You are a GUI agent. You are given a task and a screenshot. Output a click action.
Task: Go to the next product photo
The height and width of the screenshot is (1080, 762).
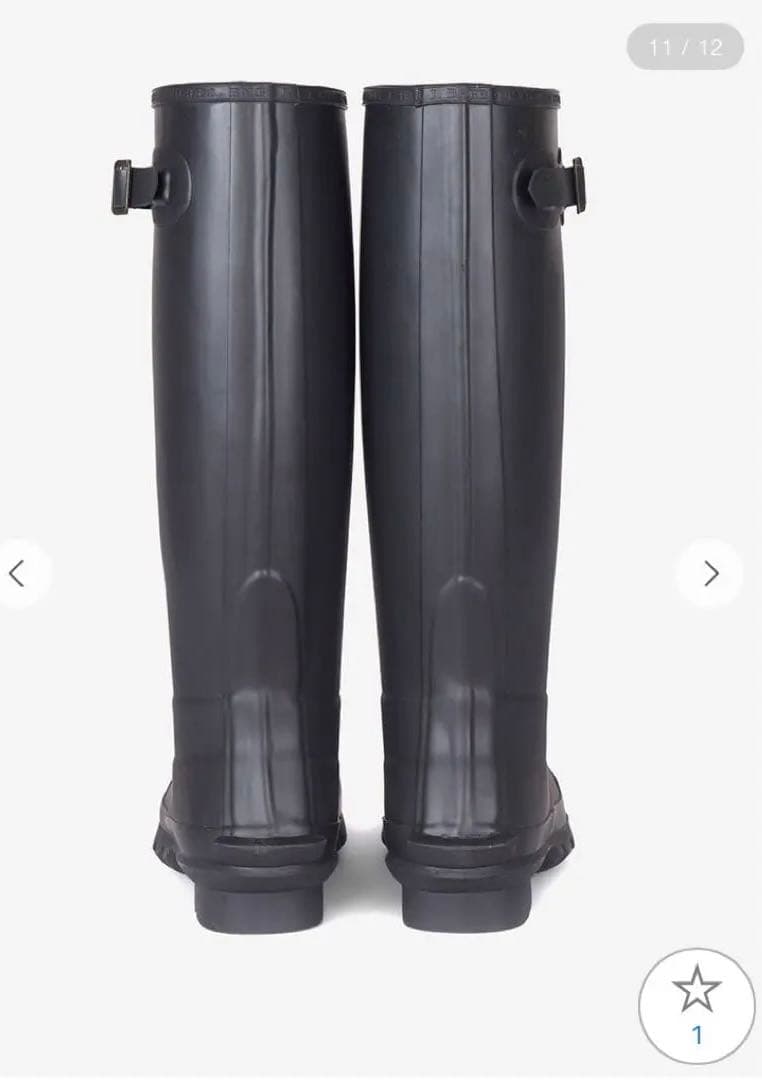click(x=710, y=573)
